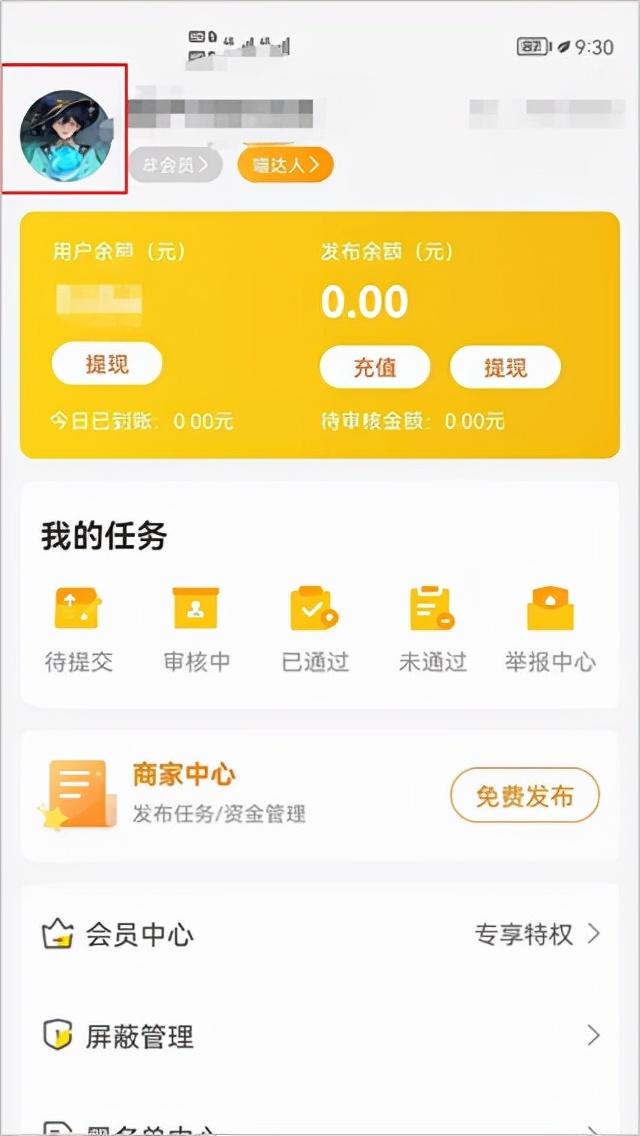
Task: Open 待提交 tasks
Action: pos(78,629)
